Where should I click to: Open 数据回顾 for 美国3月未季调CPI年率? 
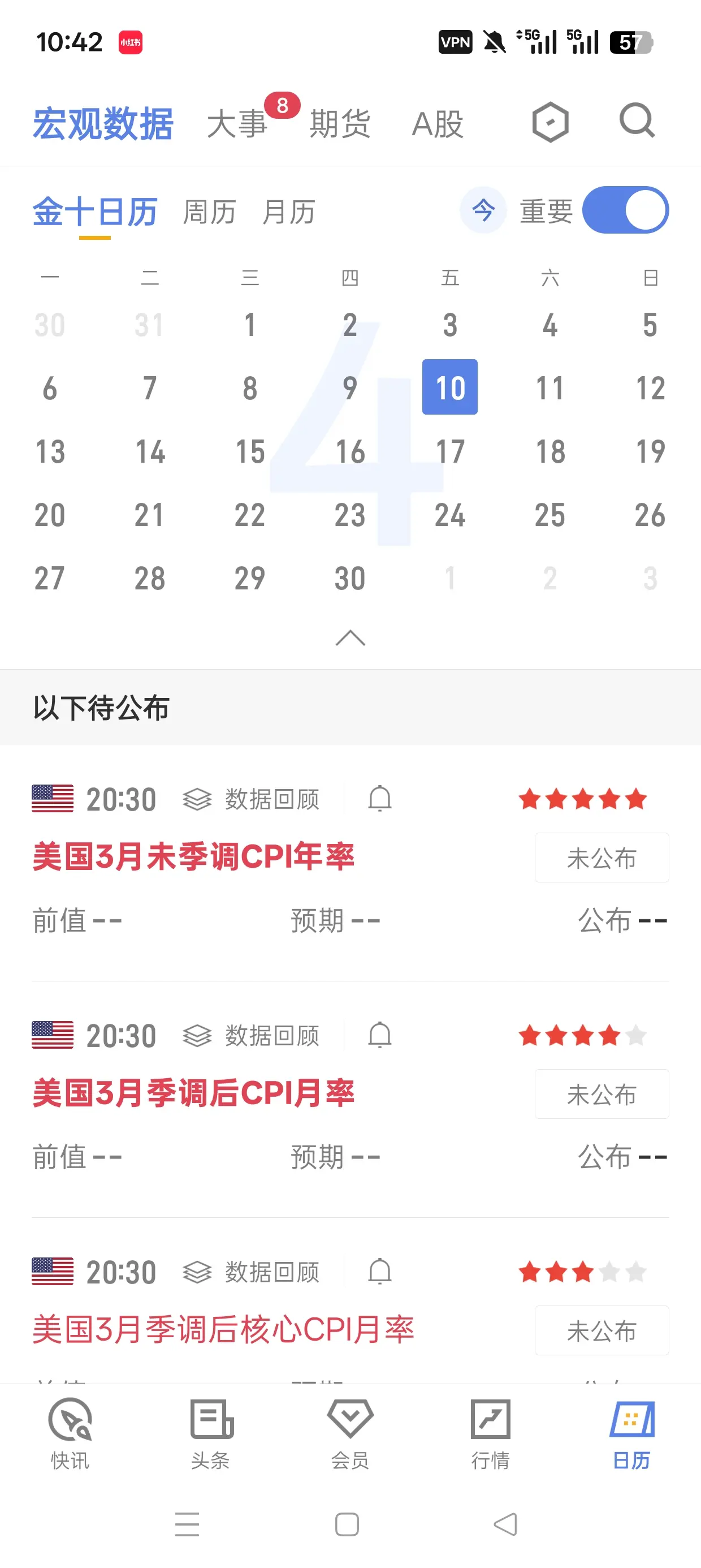[252, 799]
